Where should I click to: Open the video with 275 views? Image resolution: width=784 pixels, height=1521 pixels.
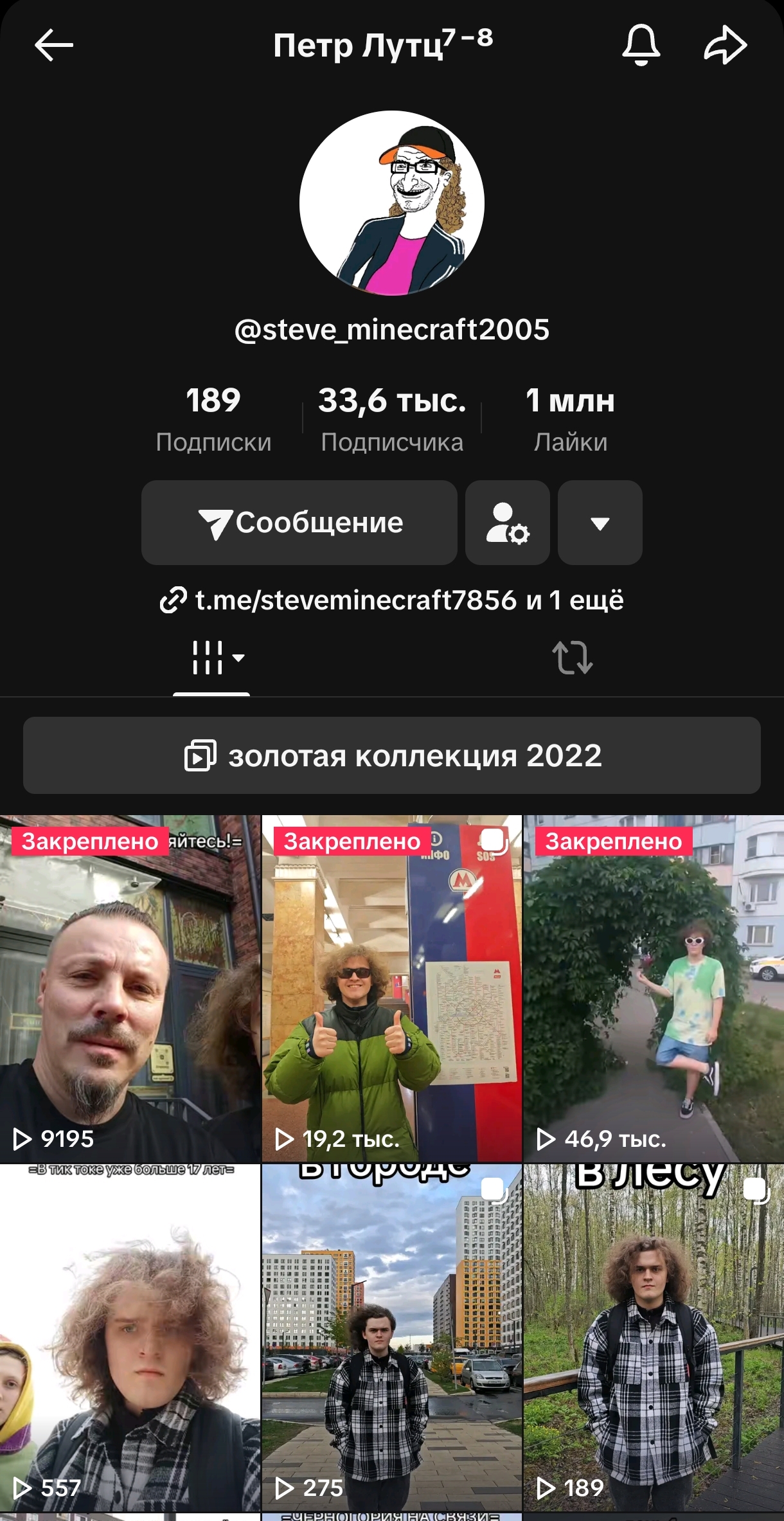coord(392,1338)
